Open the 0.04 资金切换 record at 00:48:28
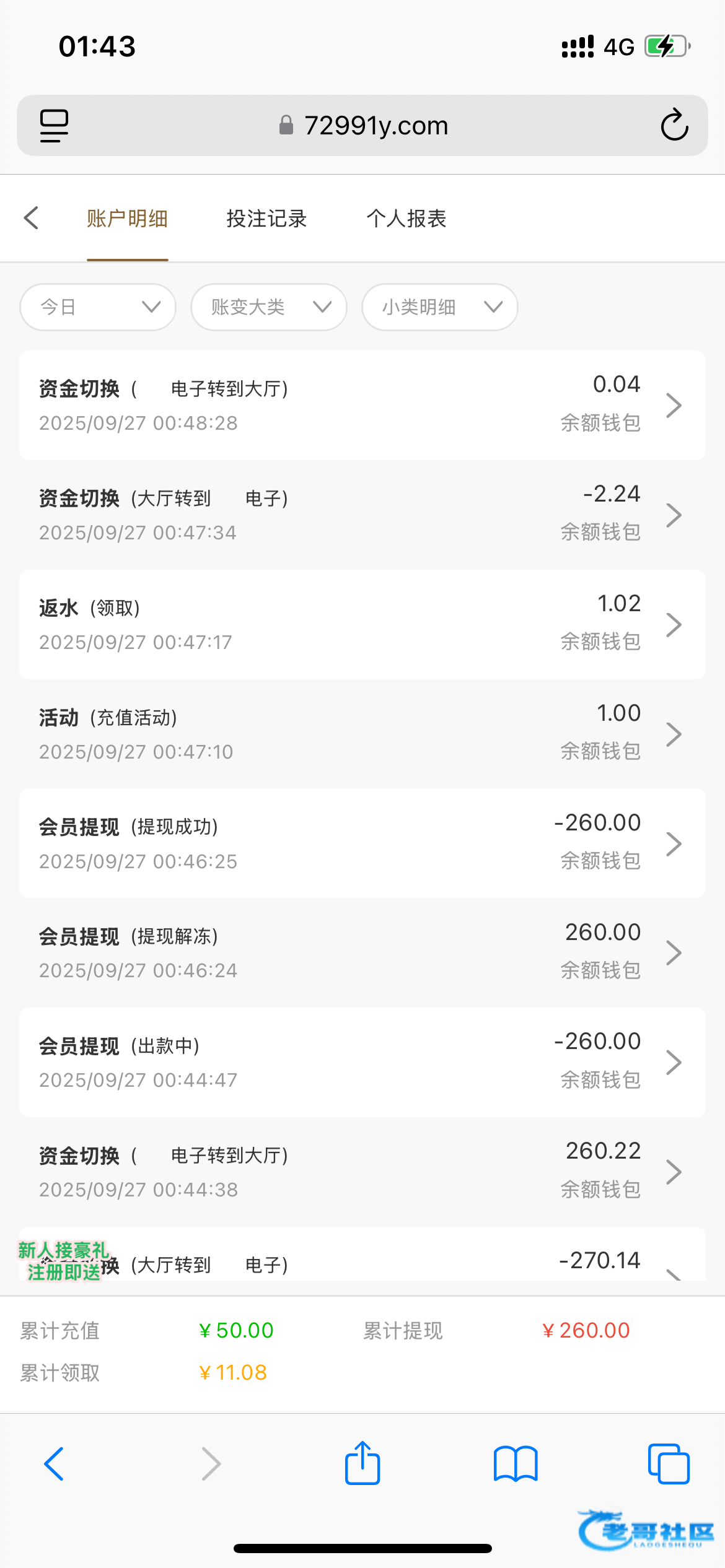725x1568 pixels. (x=362, y=405)
